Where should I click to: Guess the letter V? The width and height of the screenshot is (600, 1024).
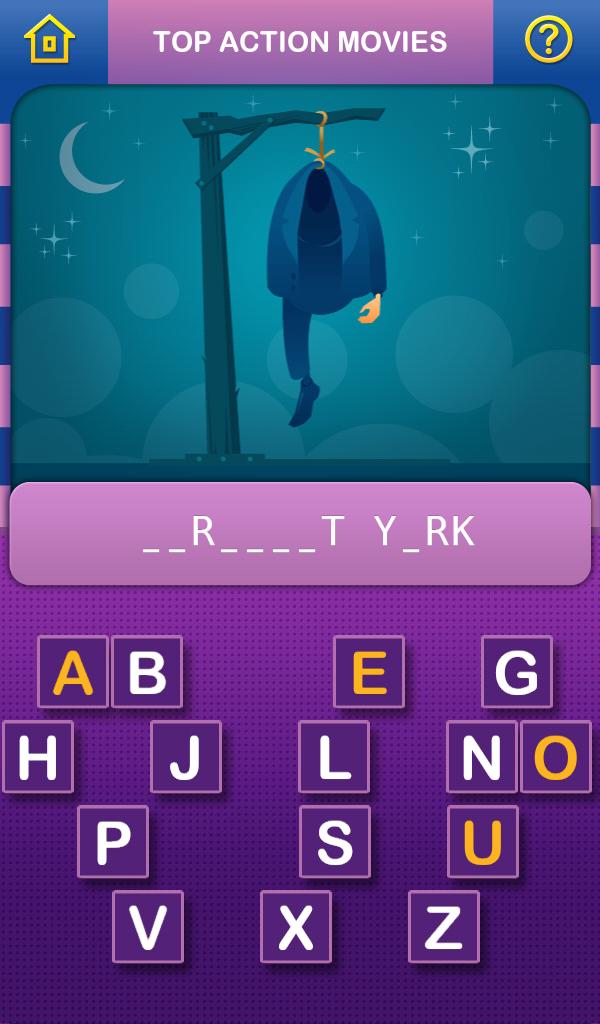(x=148, y=927)
